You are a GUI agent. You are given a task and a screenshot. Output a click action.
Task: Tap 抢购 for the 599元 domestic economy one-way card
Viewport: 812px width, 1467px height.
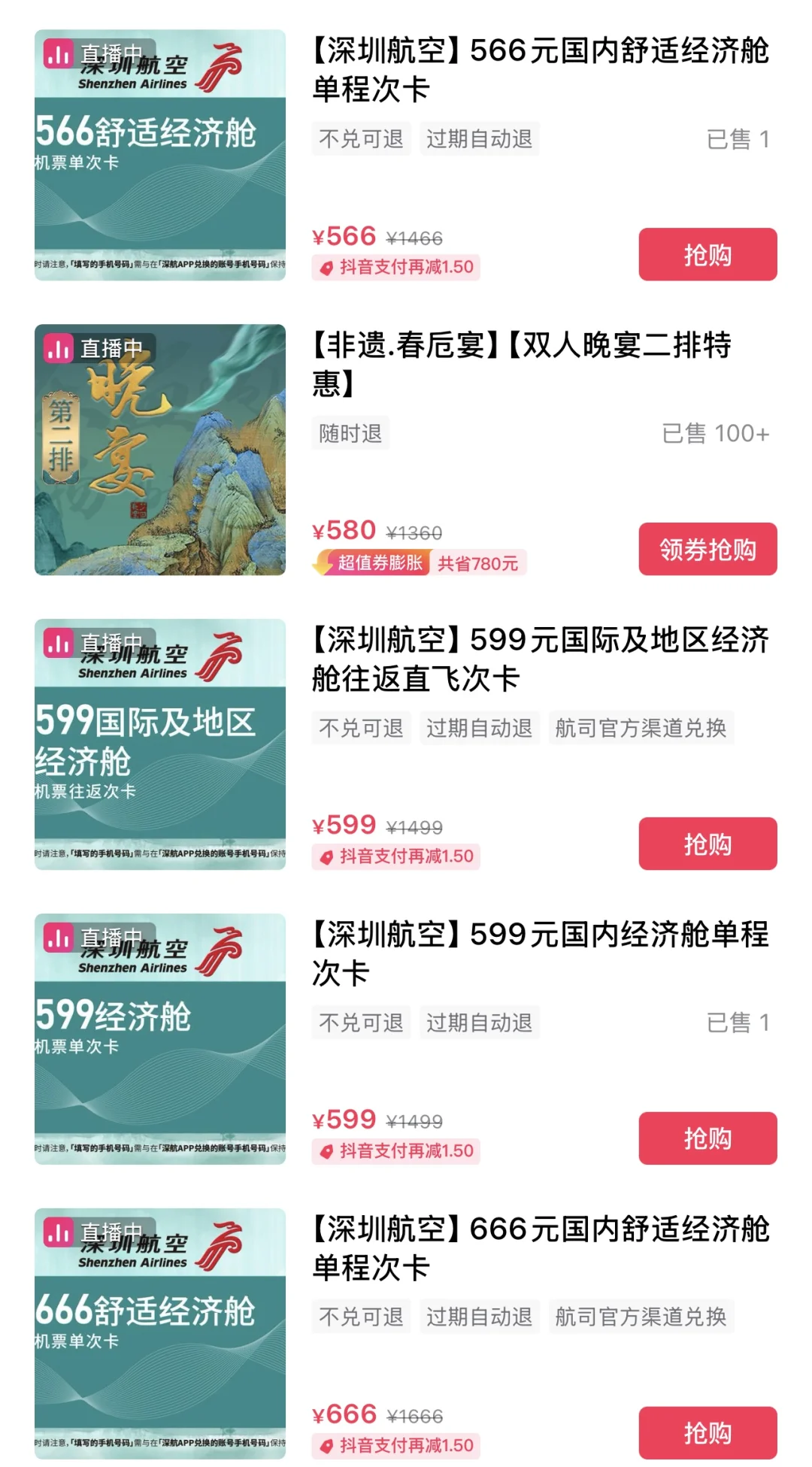click(x=707, y=1138)
